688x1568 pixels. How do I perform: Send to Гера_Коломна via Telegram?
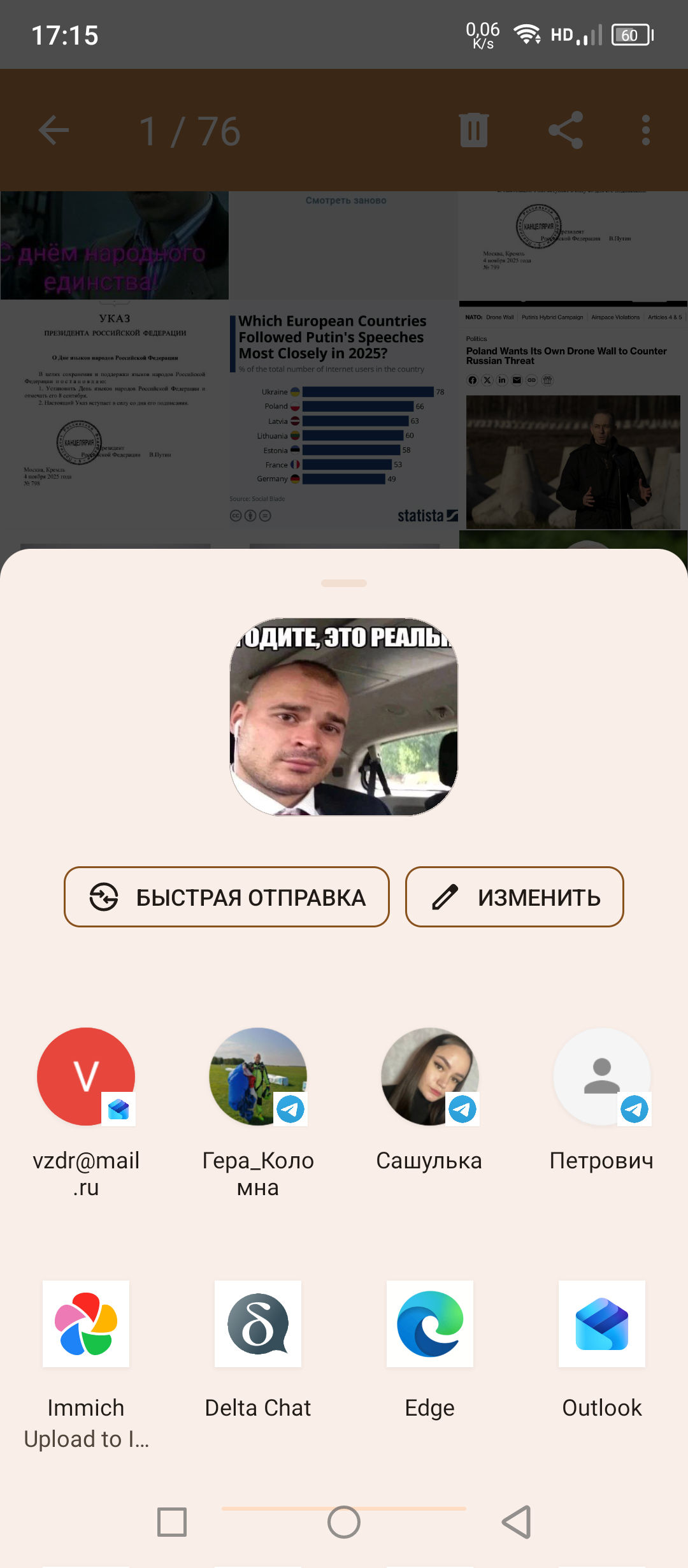[x=258, y=1077]
